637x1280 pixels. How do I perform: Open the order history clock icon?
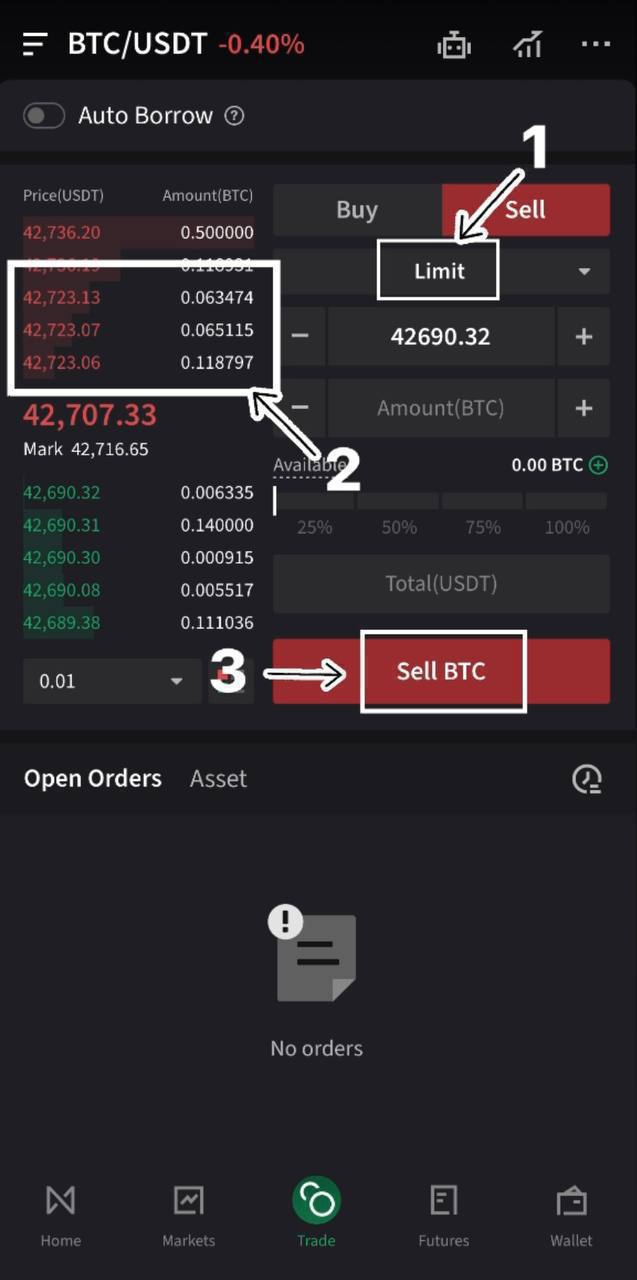587,779
